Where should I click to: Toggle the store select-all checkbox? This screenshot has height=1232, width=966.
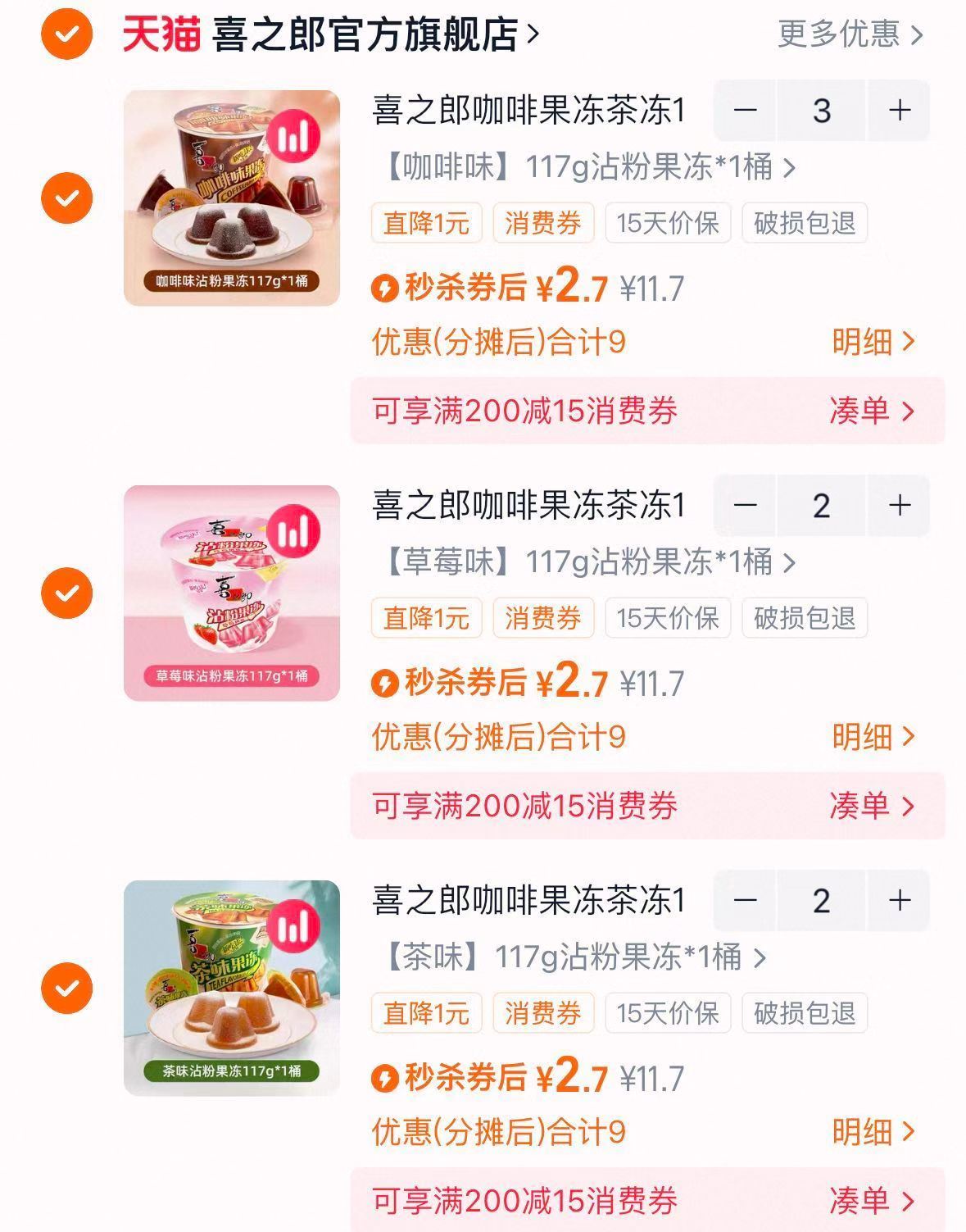click(67, 32)
